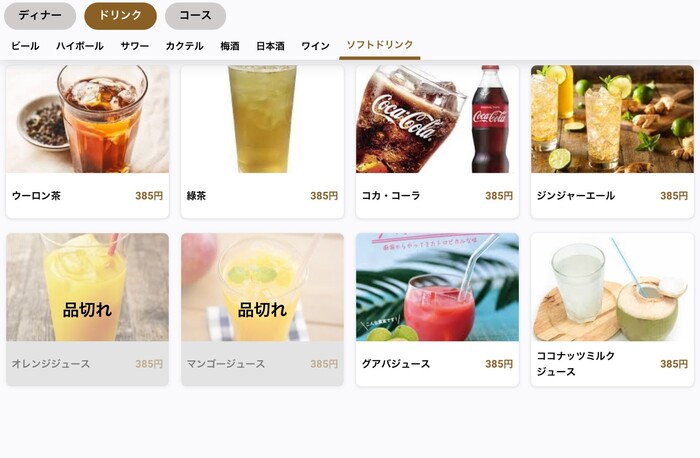Screen dimensions: 700x458
Task: Choose the 緑茶 drink card
Action: tap(262, 140)
